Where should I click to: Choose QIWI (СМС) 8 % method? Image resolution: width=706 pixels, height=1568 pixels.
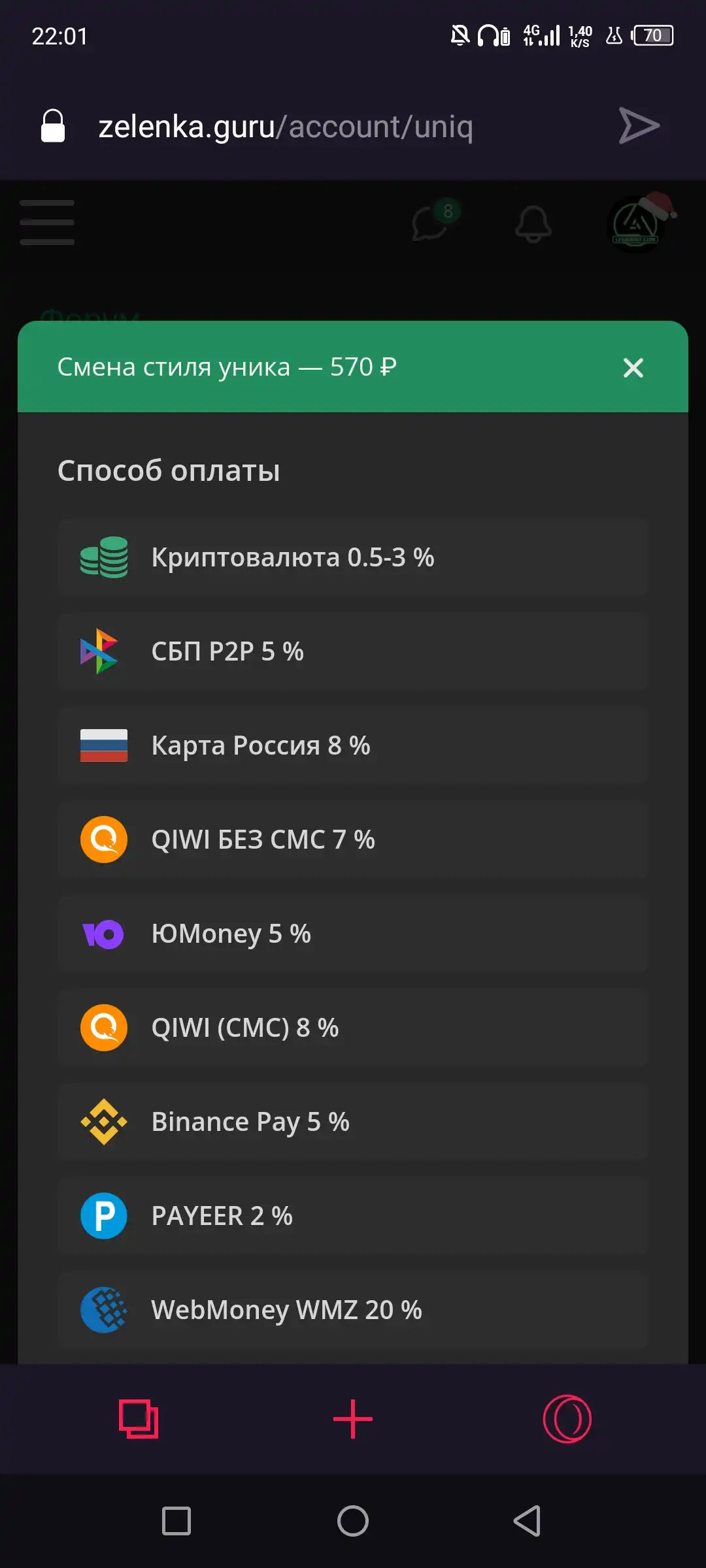pos(353,1028)
